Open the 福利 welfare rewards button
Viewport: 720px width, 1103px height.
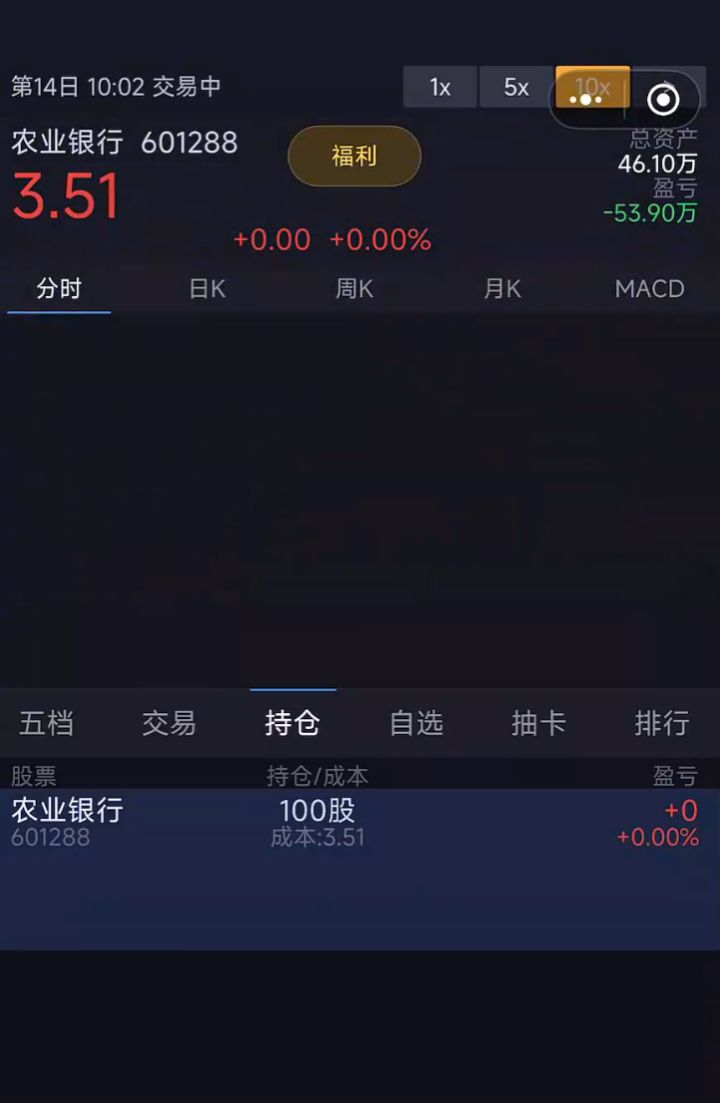tap(353, 157)
